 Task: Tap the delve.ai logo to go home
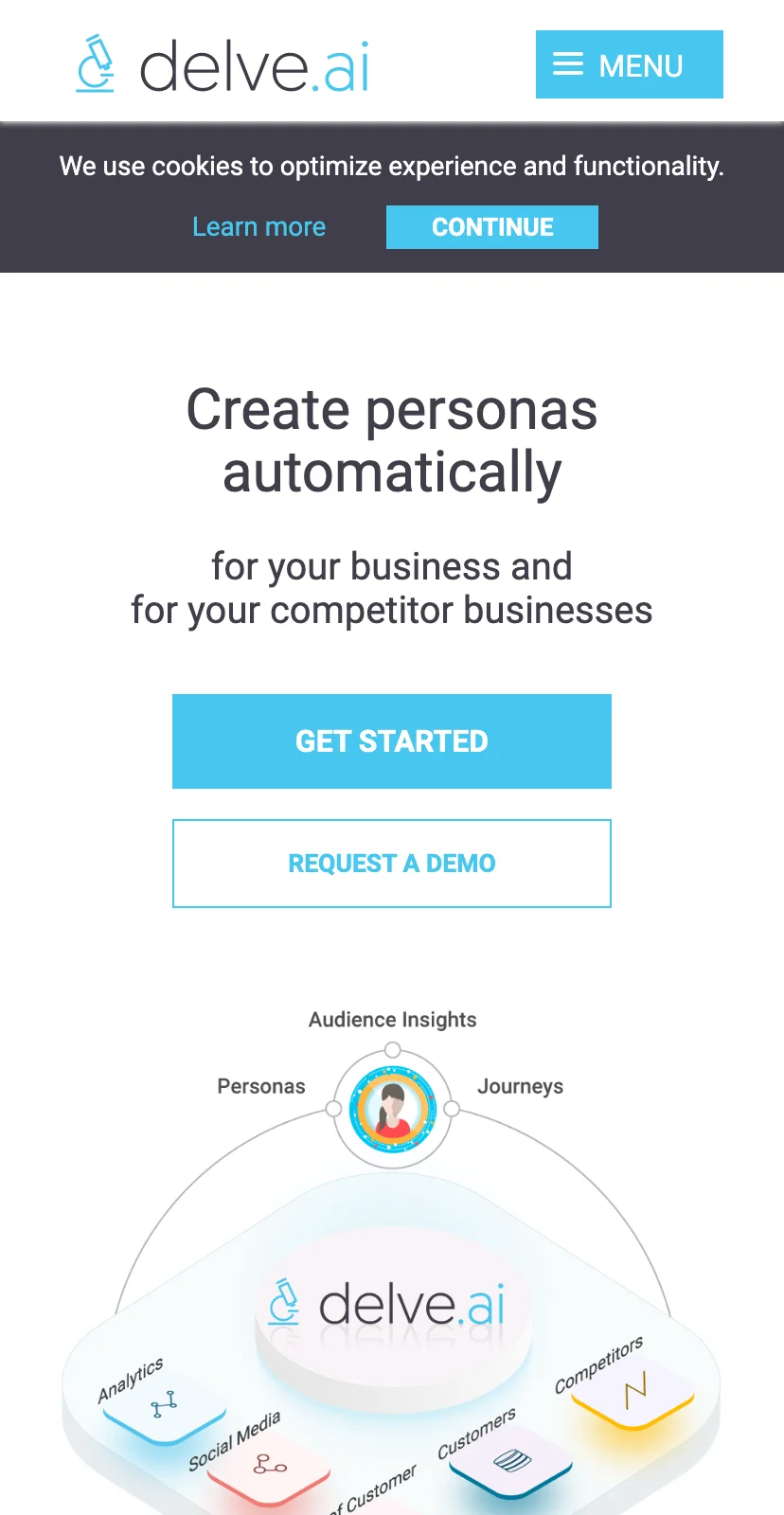pyautogui.click(x=223, y=65)
